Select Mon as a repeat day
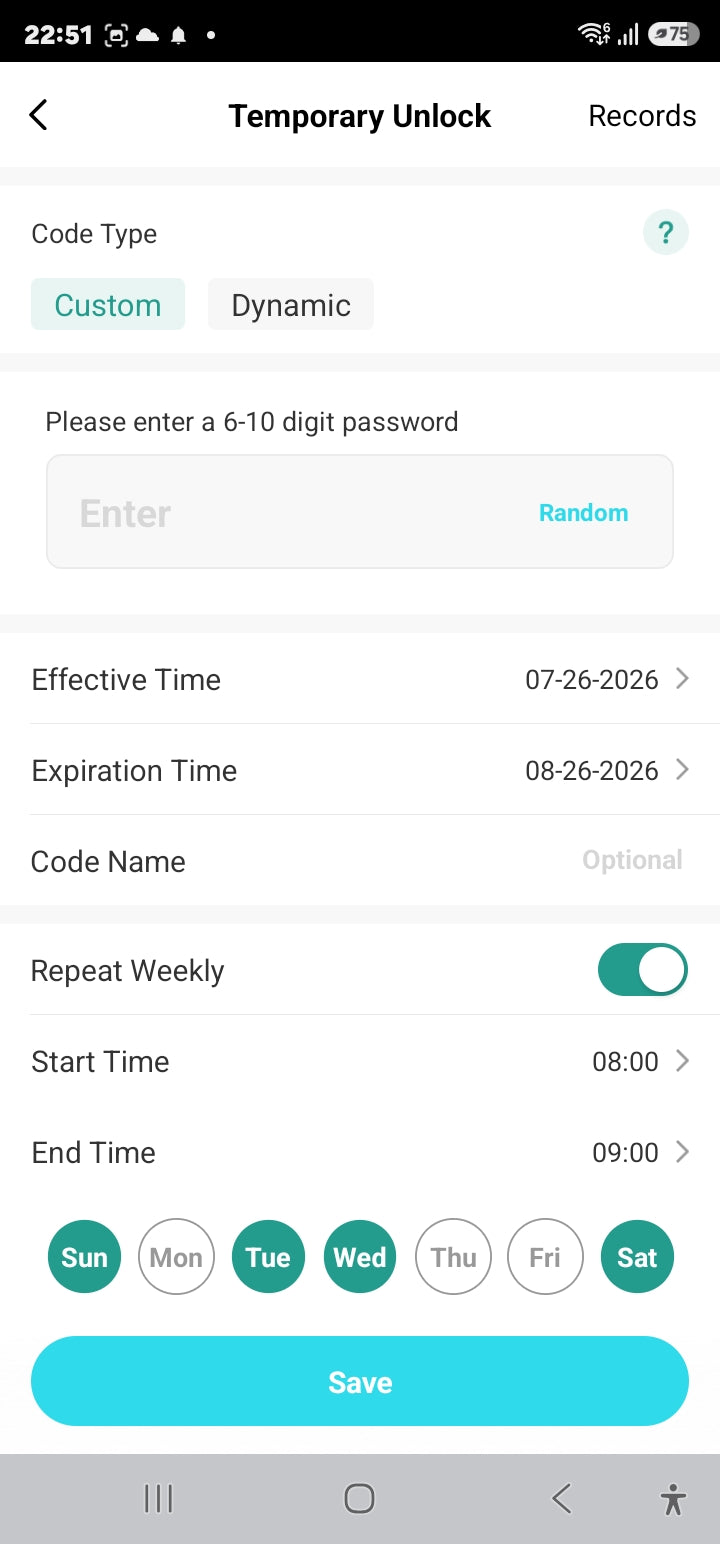This screenshot has width=720, height=1544. coord(176,1257)
